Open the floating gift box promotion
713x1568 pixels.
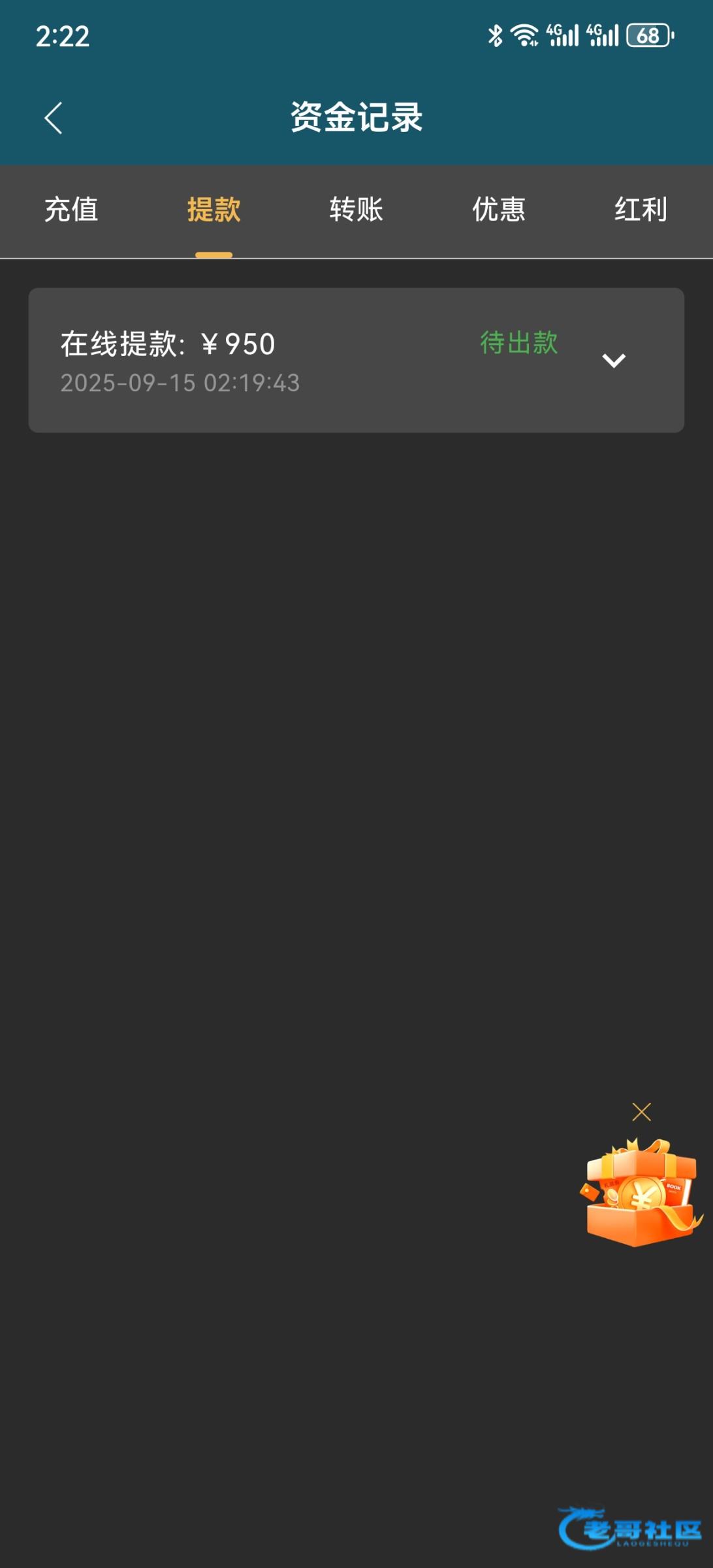[x=640, y=1193]
